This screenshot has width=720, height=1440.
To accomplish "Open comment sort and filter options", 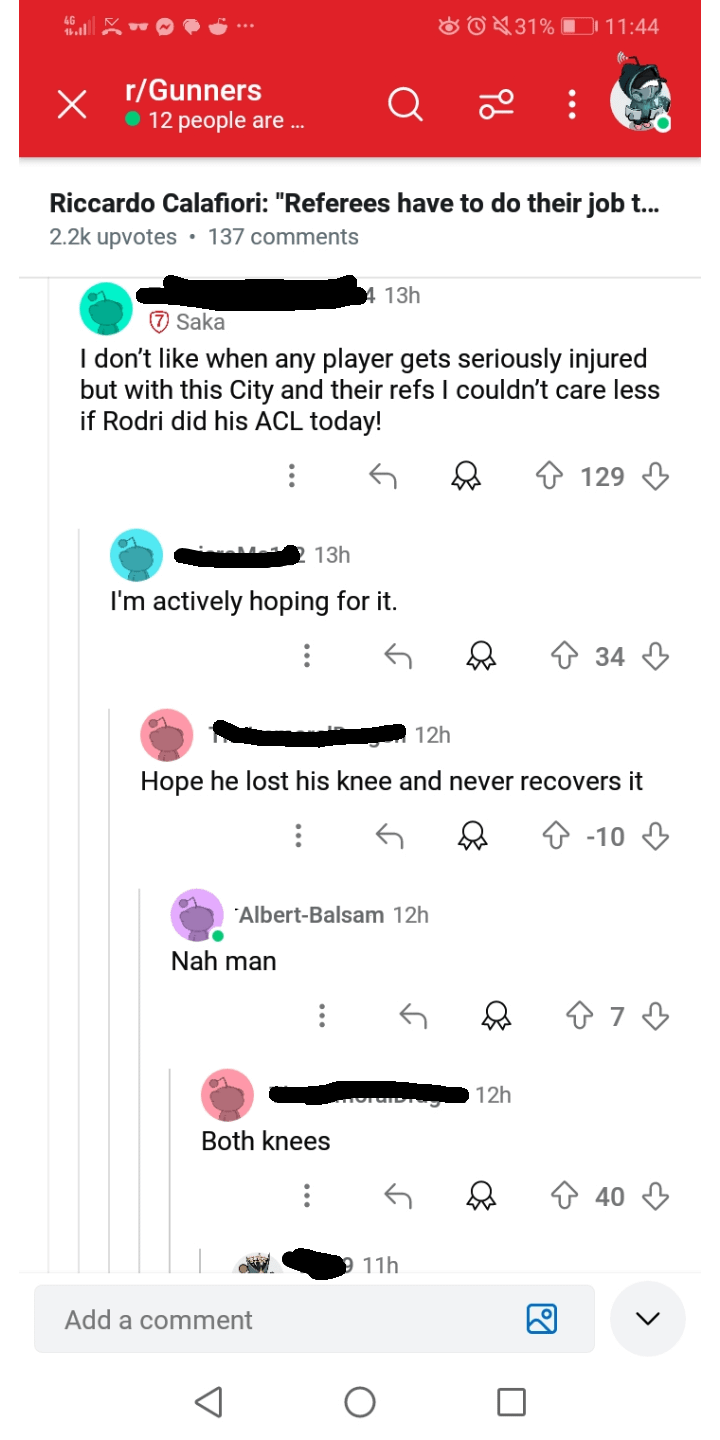I will coord(496,104).
